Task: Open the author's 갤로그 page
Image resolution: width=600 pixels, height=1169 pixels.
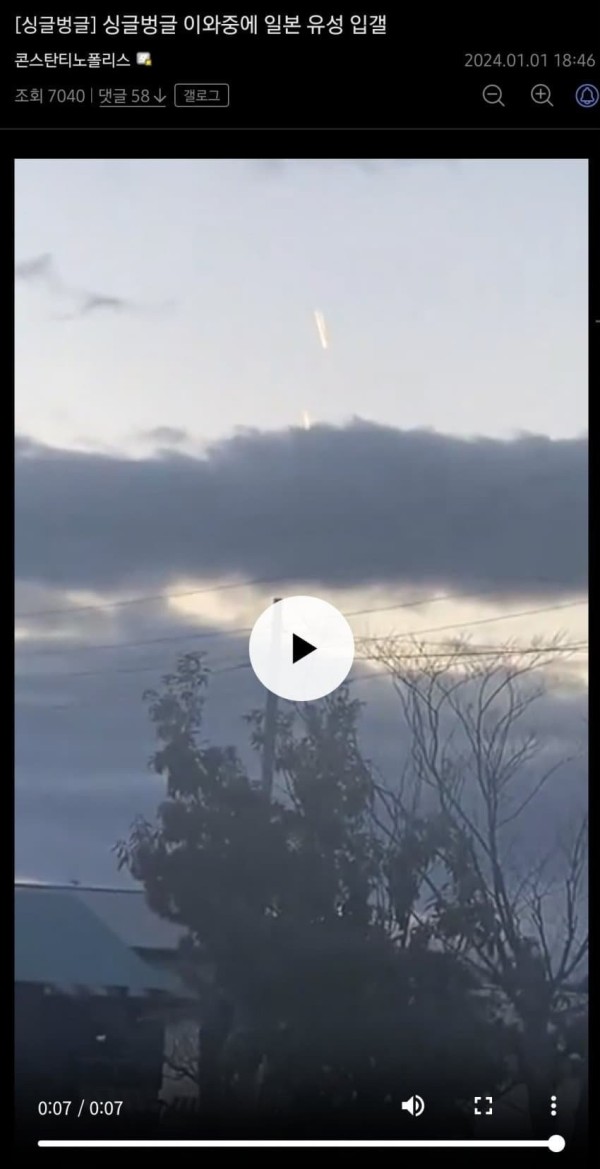Action: [x=203, y=96]
